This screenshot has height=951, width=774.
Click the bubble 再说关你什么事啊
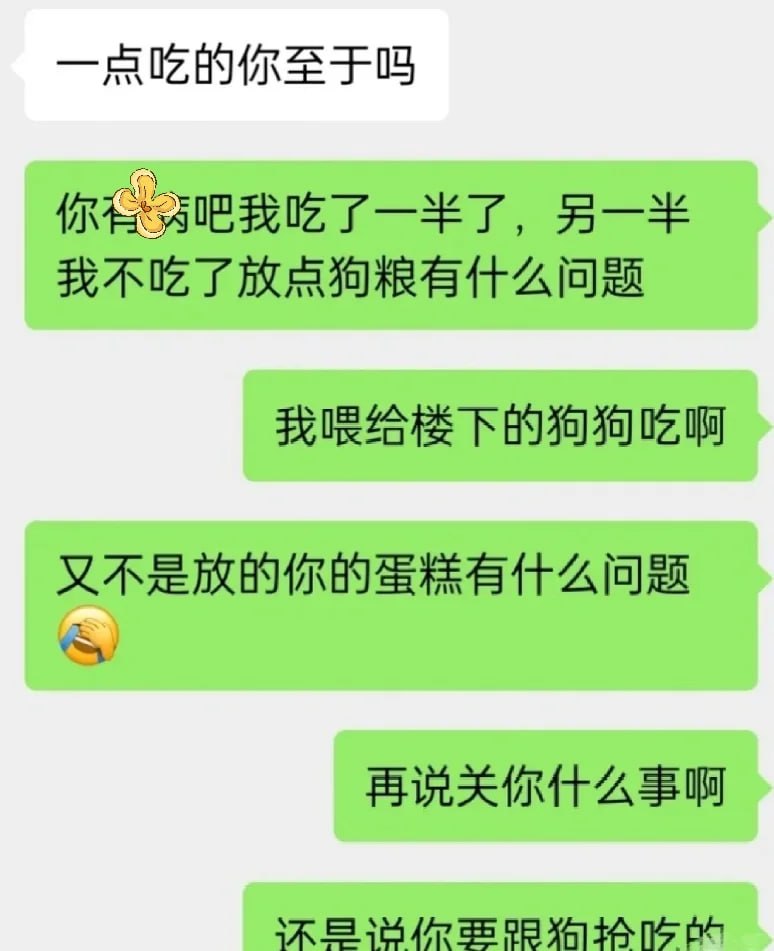(x=545, y=786)
